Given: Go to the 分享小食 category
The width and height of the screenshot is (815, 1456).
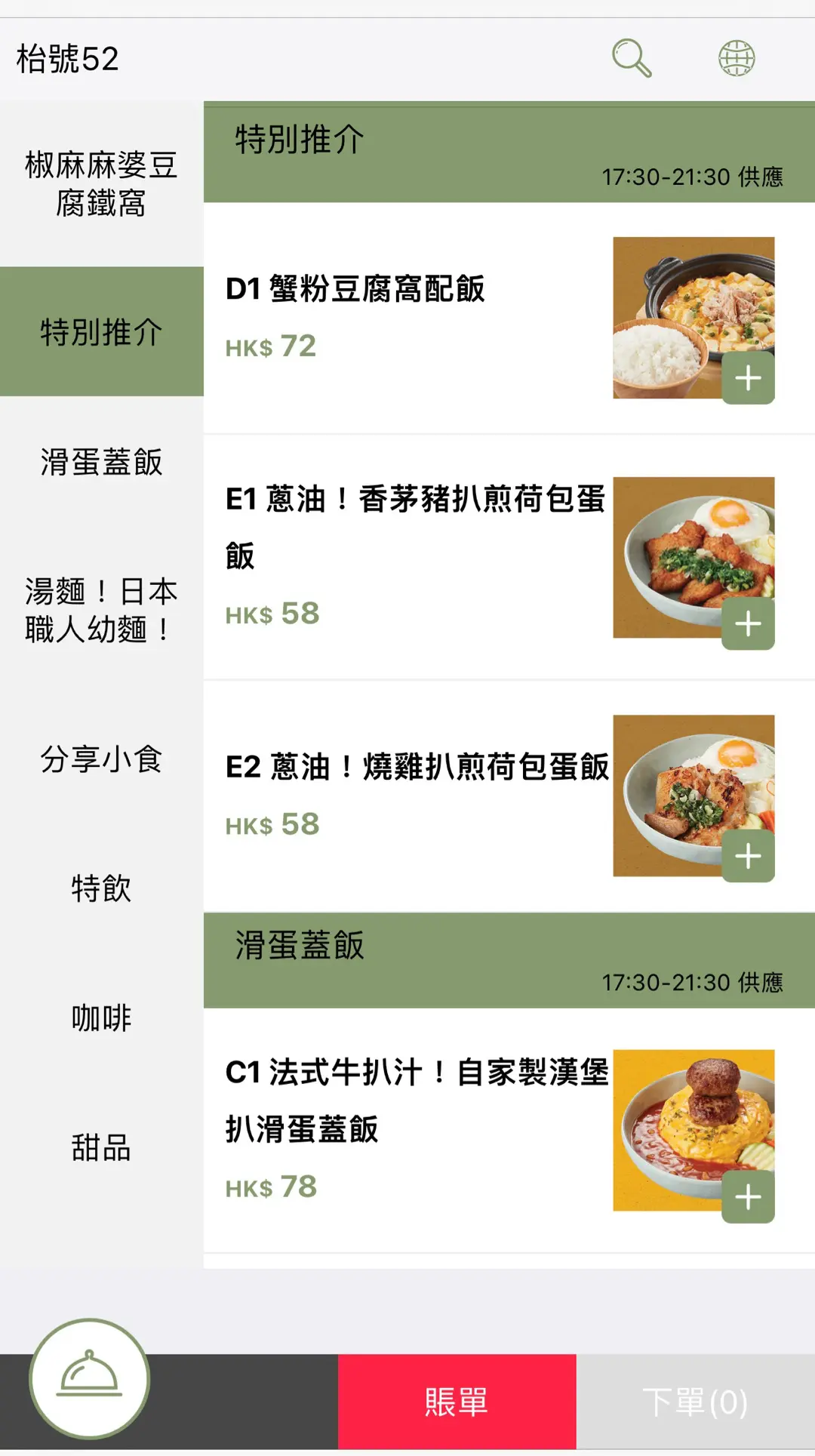Looking at the screenshot, I should [101, 759].
